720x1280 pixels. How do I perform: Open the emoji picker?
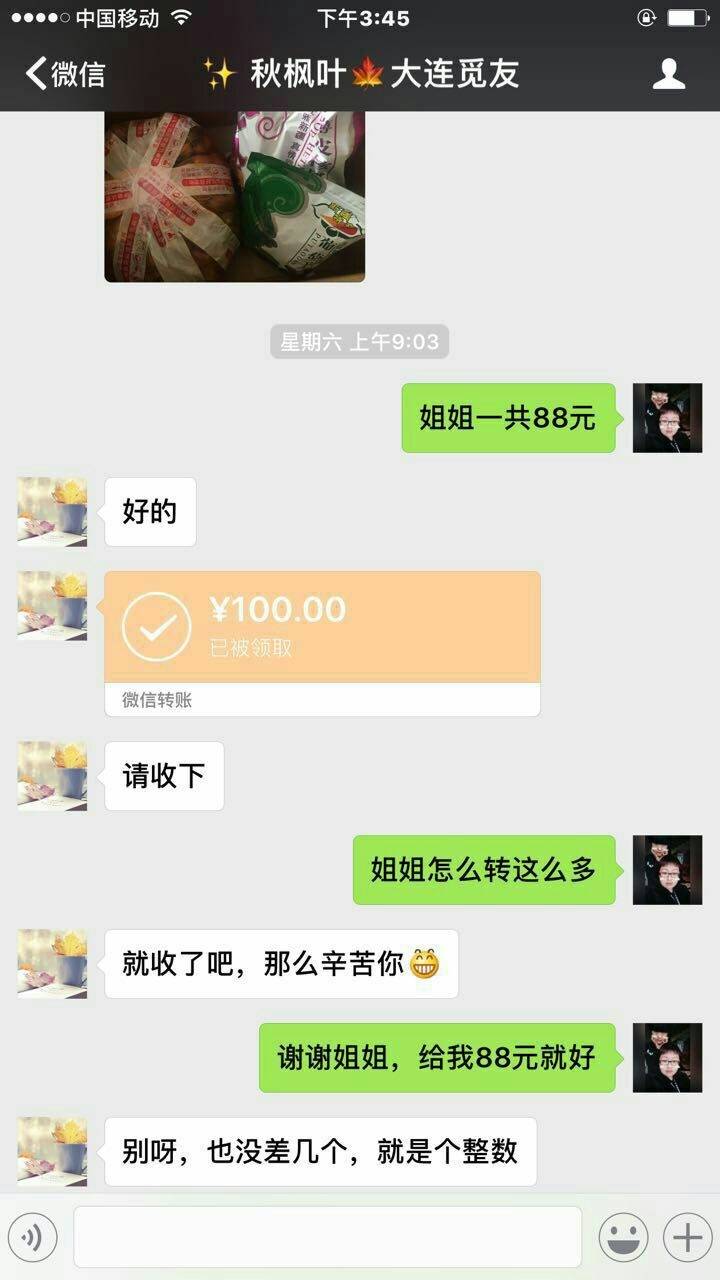pos(623,1238)
